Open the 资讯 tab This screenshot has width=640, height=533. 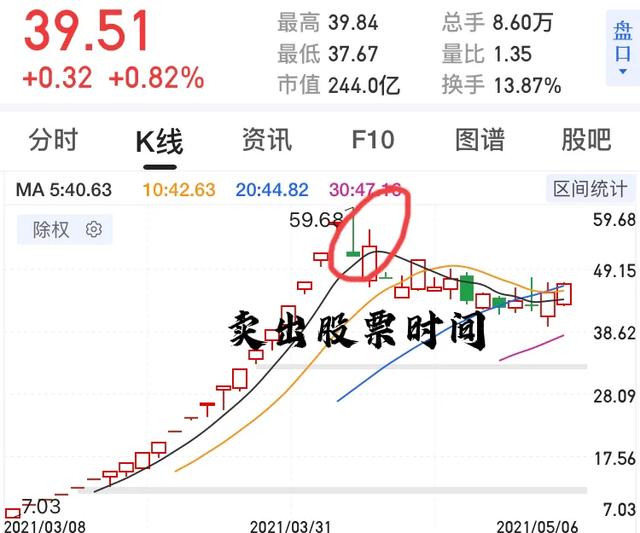click(x=266, y=139)
